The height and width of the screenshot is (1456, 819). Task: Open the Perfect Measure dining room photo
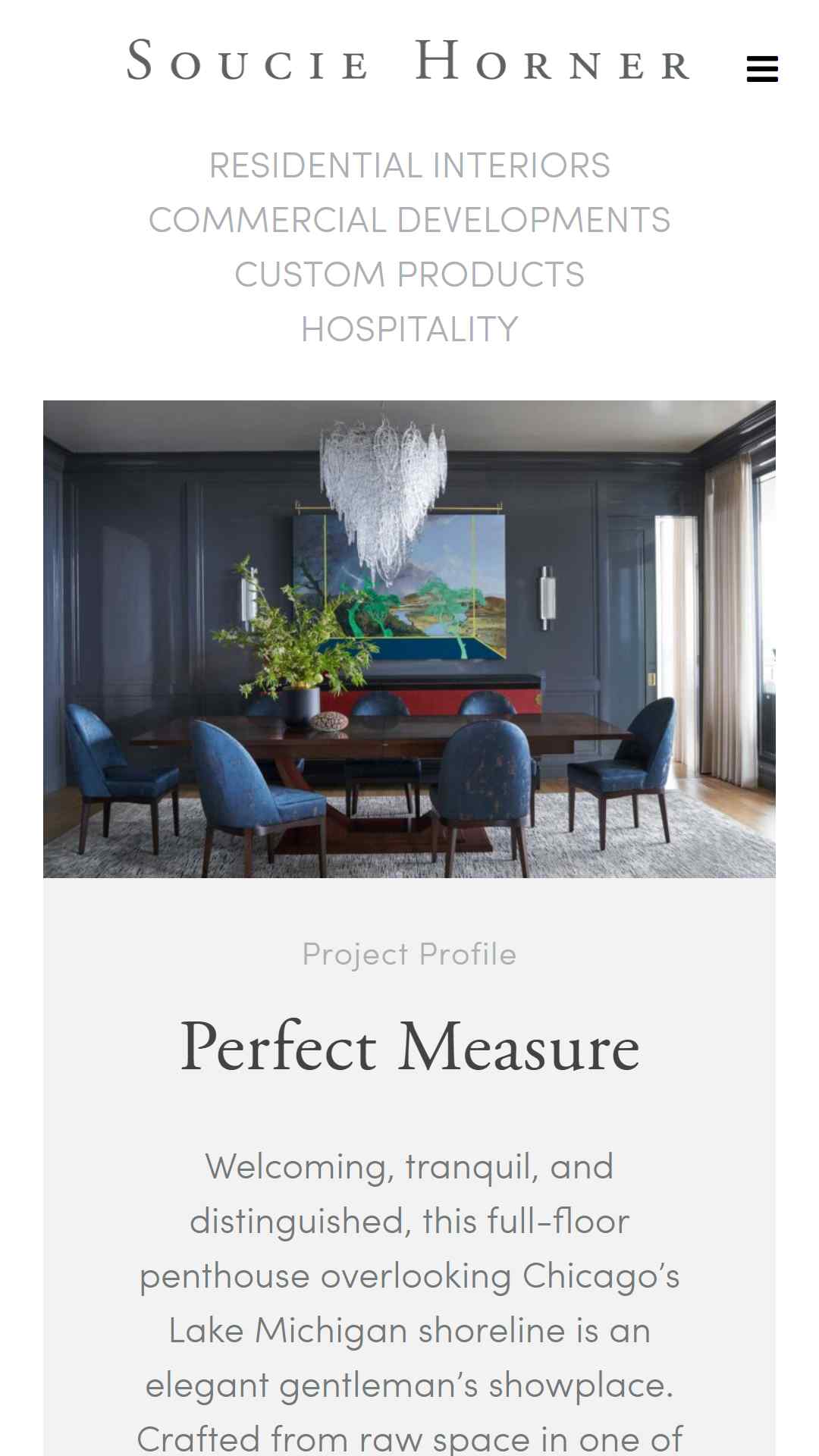409,639
